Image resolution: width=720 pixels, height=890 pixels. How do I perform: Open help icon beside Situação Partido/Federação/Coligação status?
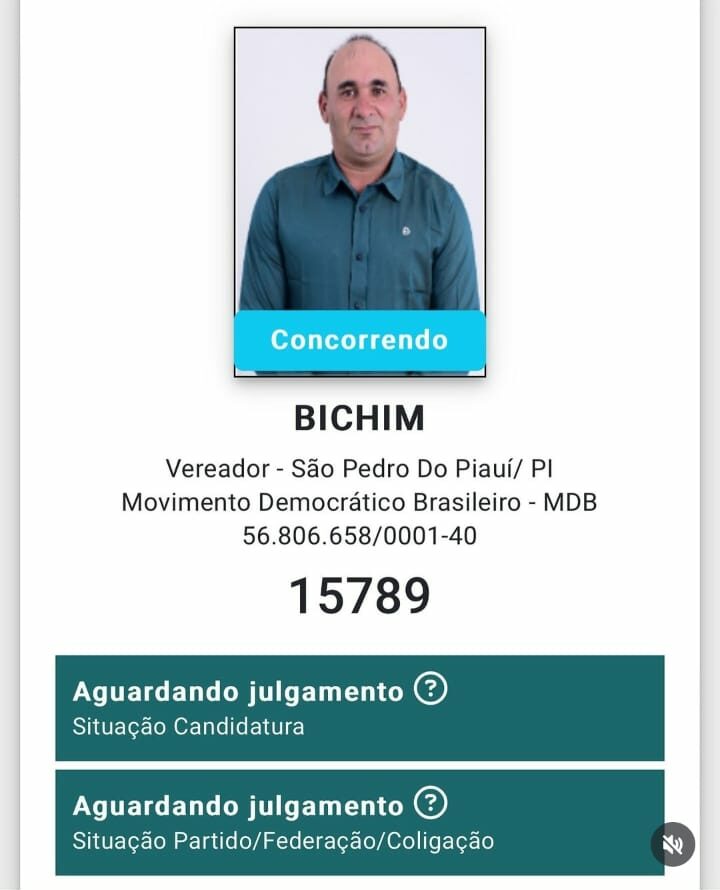point(430,803)
